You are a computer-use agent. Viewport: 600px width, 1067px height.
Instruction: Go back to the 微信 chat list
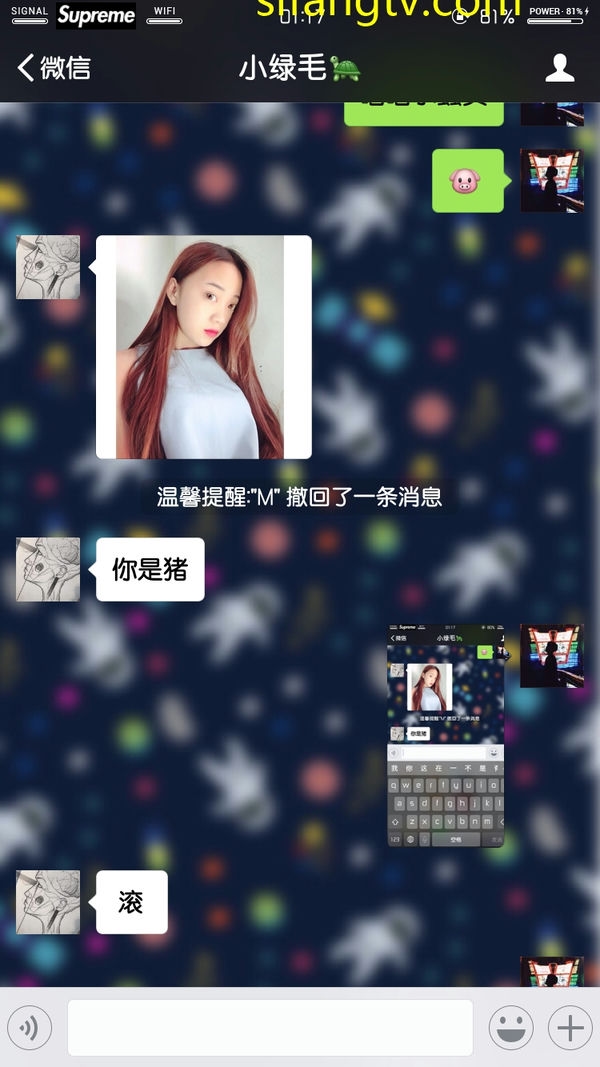pyautogui.click(x=53, y=68)
